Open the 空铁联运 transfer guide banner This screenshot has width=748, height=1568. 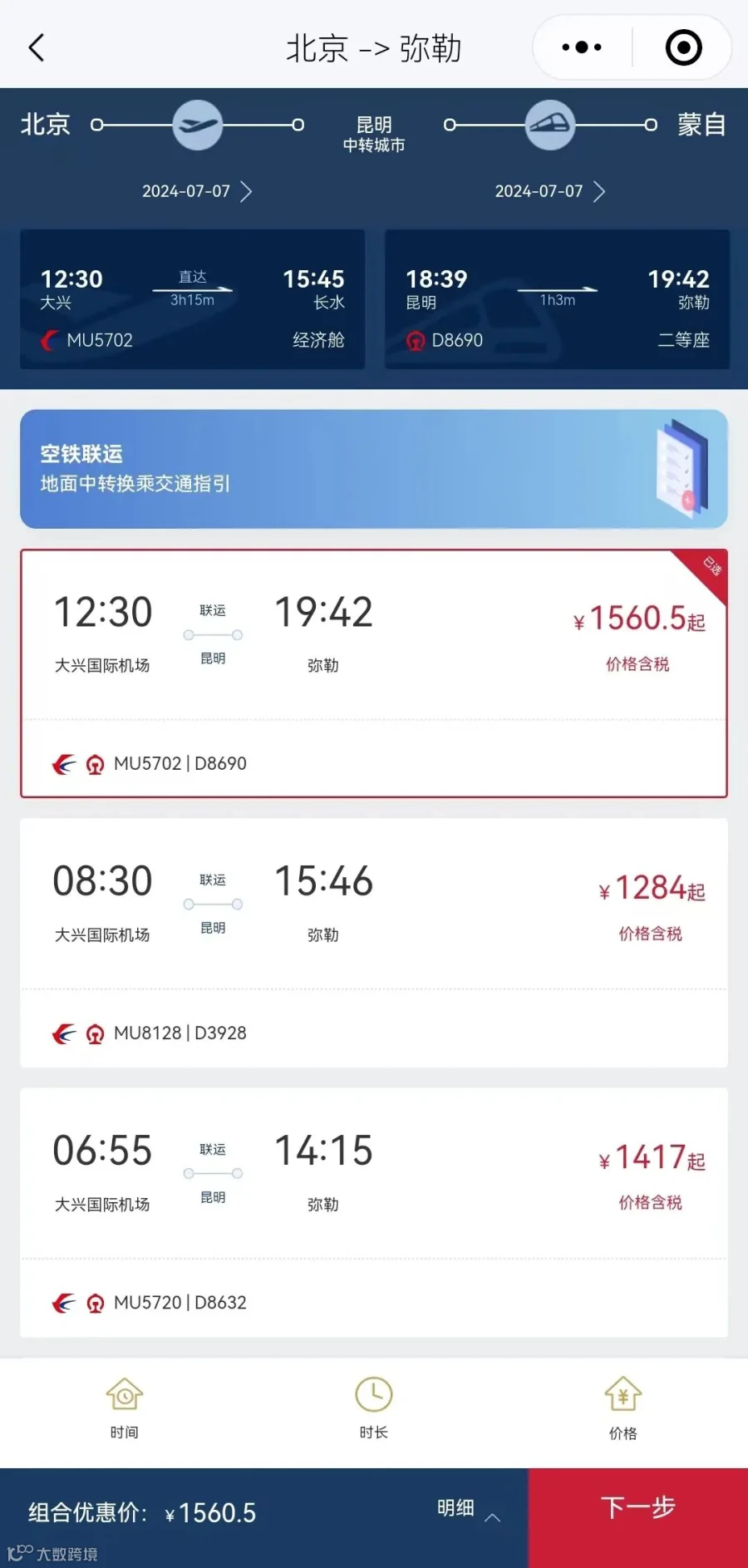pos(374,469)
